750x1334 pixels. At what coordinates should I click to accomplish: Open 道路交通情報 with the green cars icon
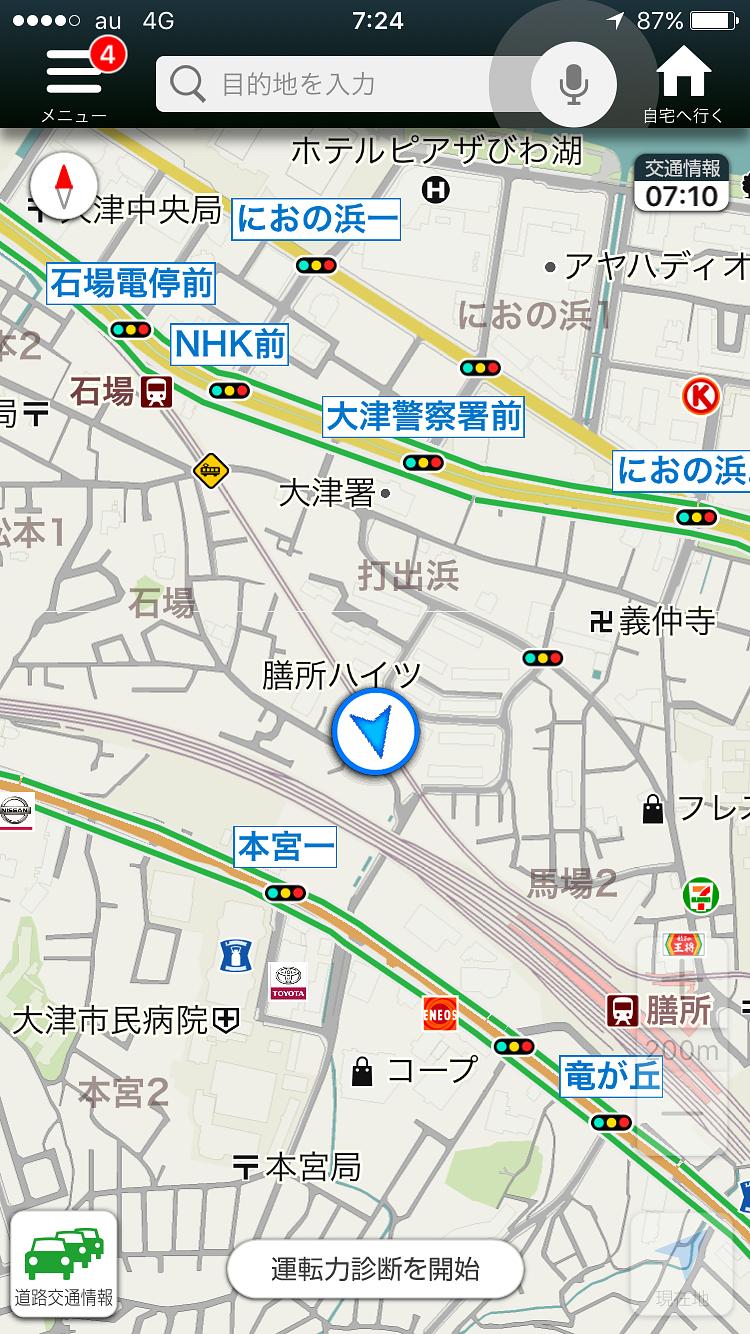[64, 1265]
